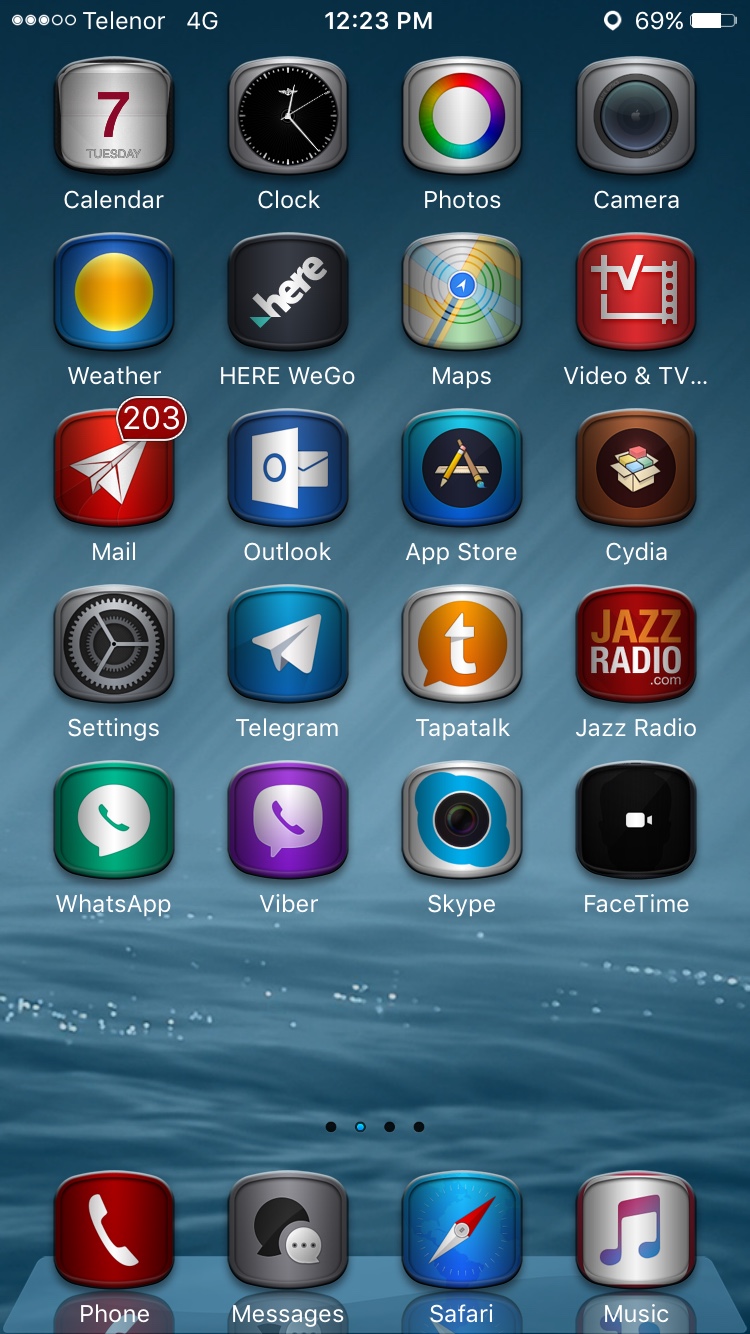Launch the Camera

pos(636,116)
